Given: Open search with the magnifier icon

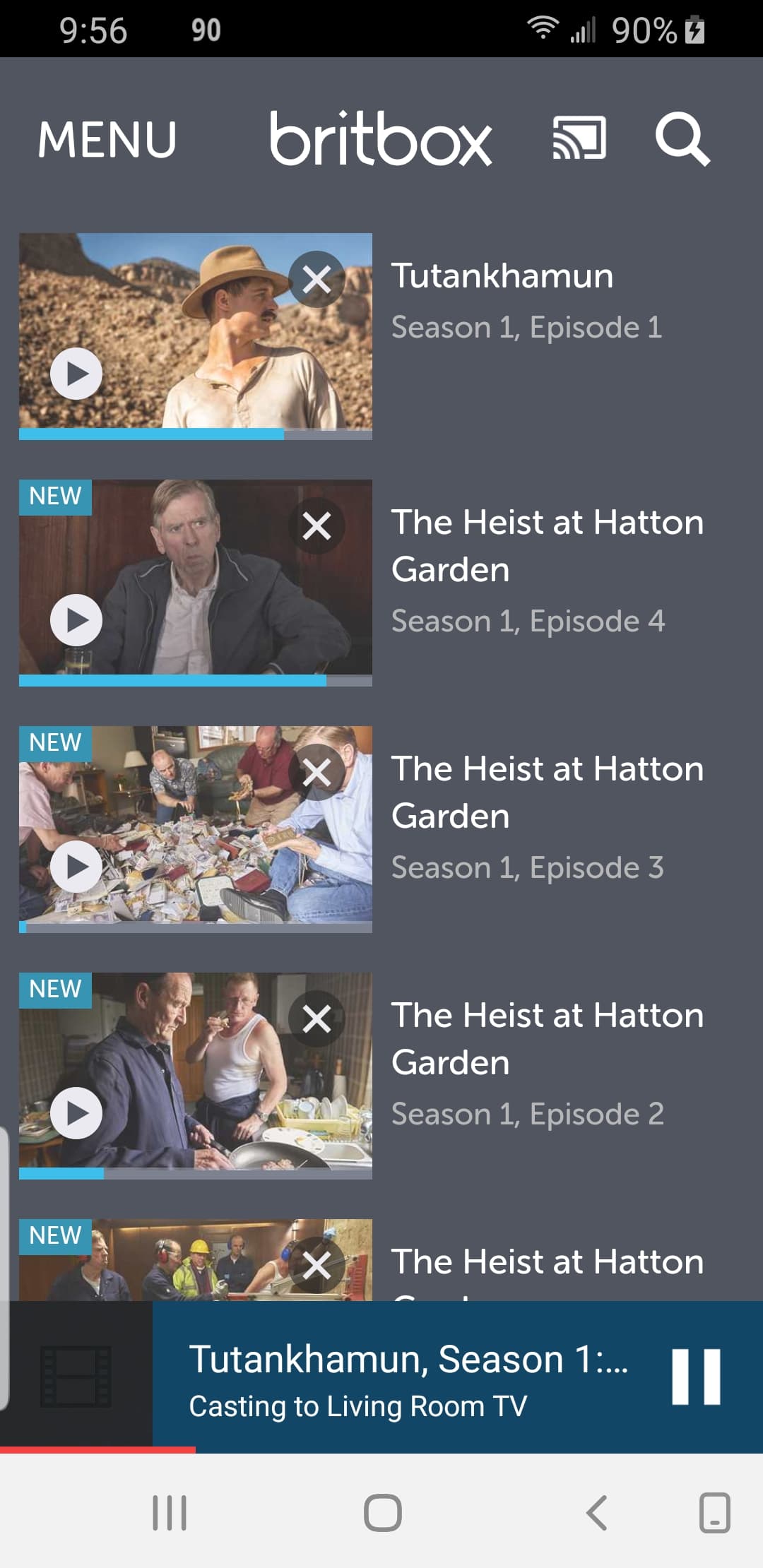Looking at the screenshot, I should (x=682, y=138).
